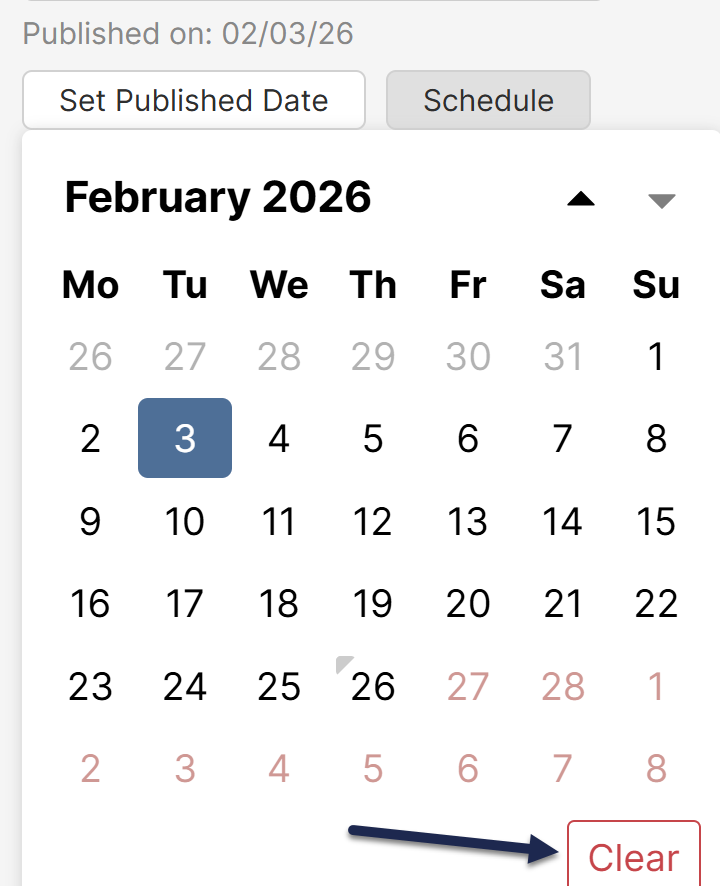The width and height of the screenshot is (720, 886).
Task: Select February 10 in the calendar
Action: click(x=185, y=521)
